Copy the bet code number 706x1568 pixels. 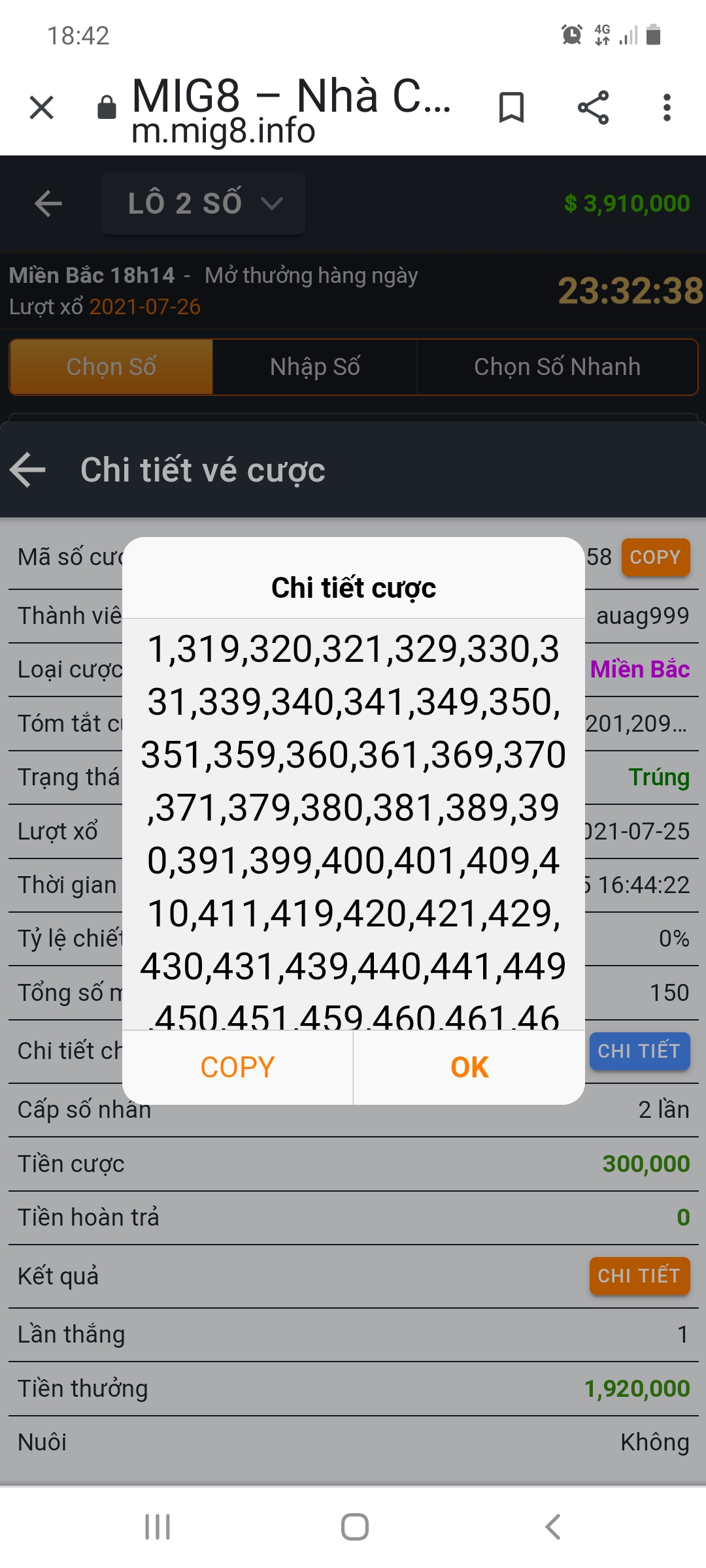[656, 557]
